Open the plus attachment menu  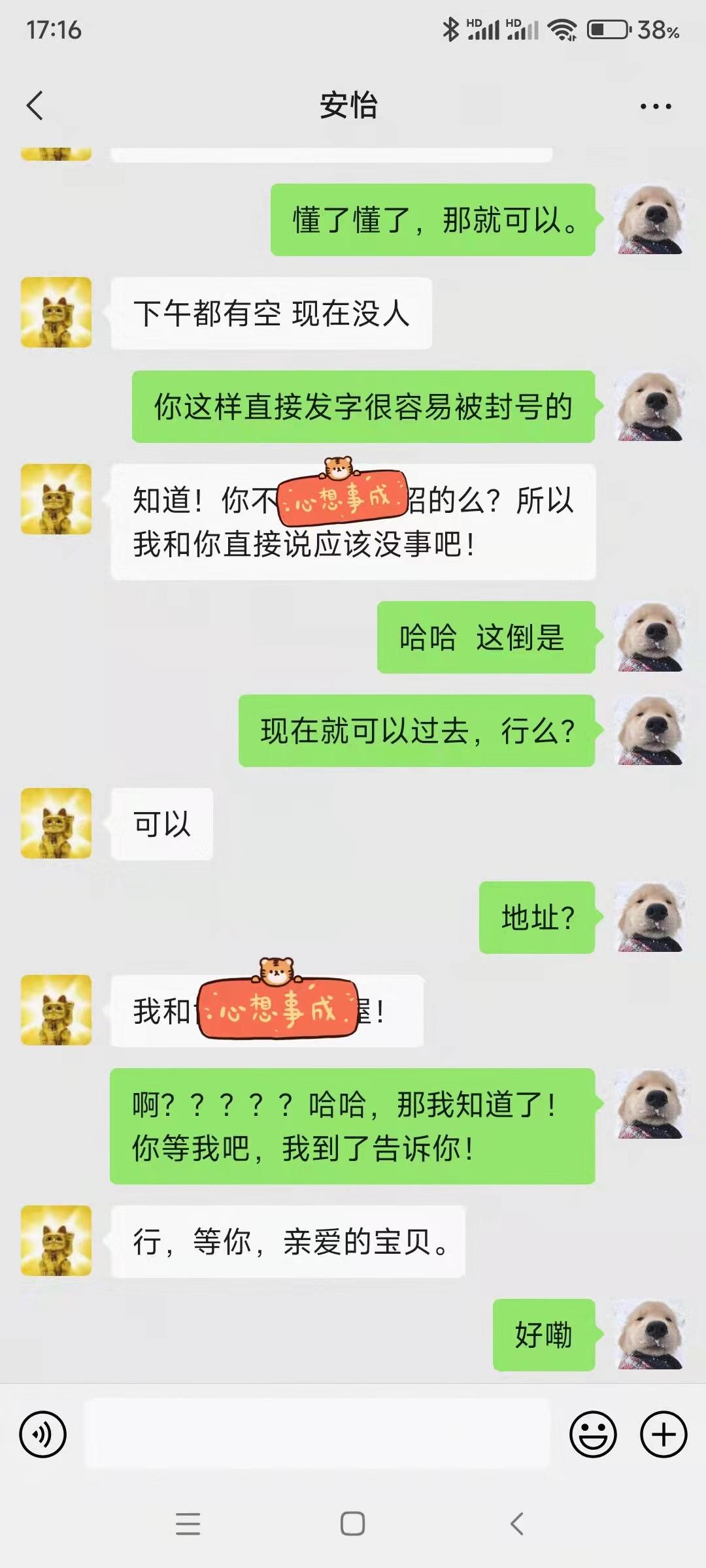point(663,1435)
